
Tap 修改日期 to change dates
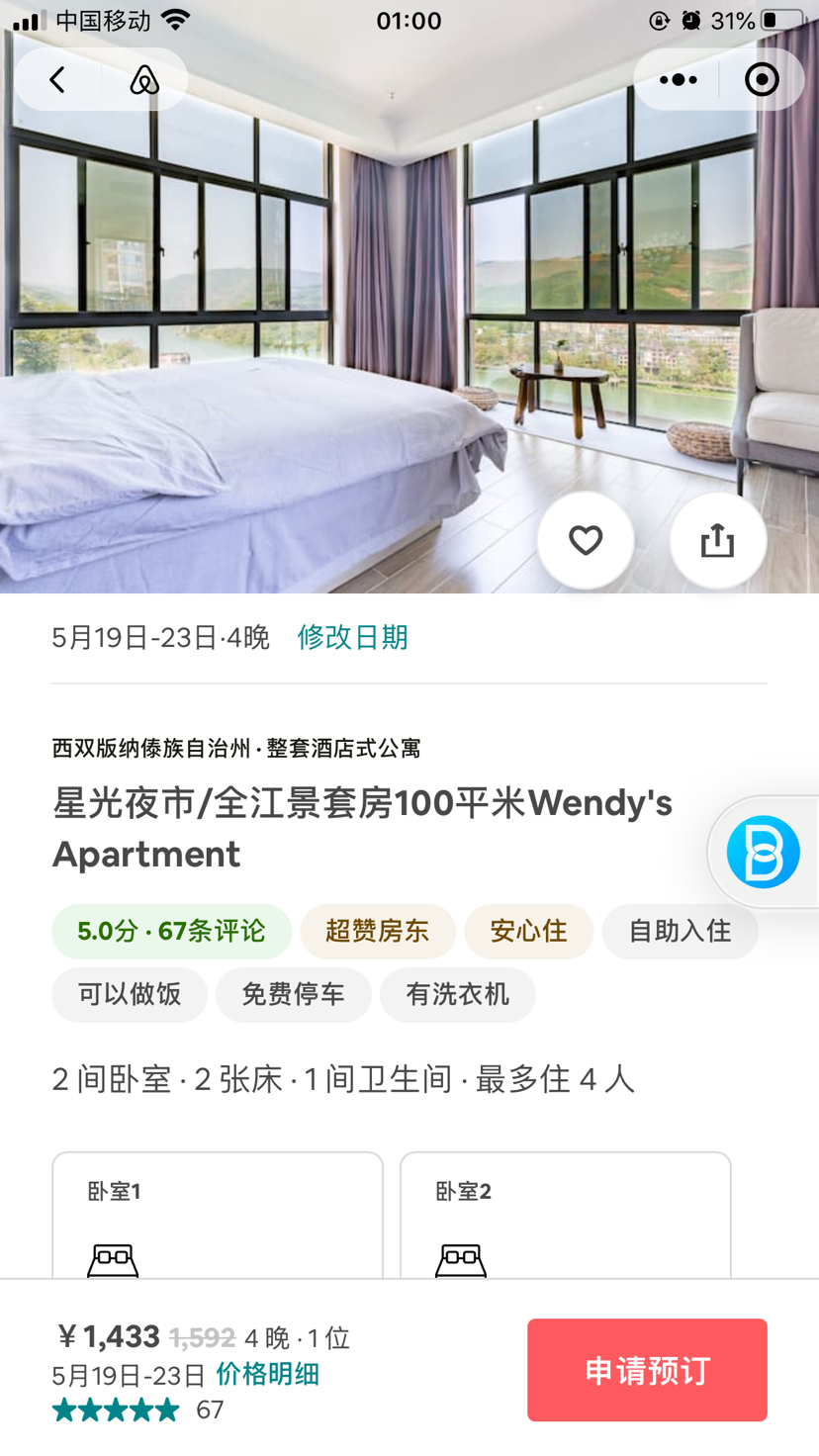pos(352,637)
